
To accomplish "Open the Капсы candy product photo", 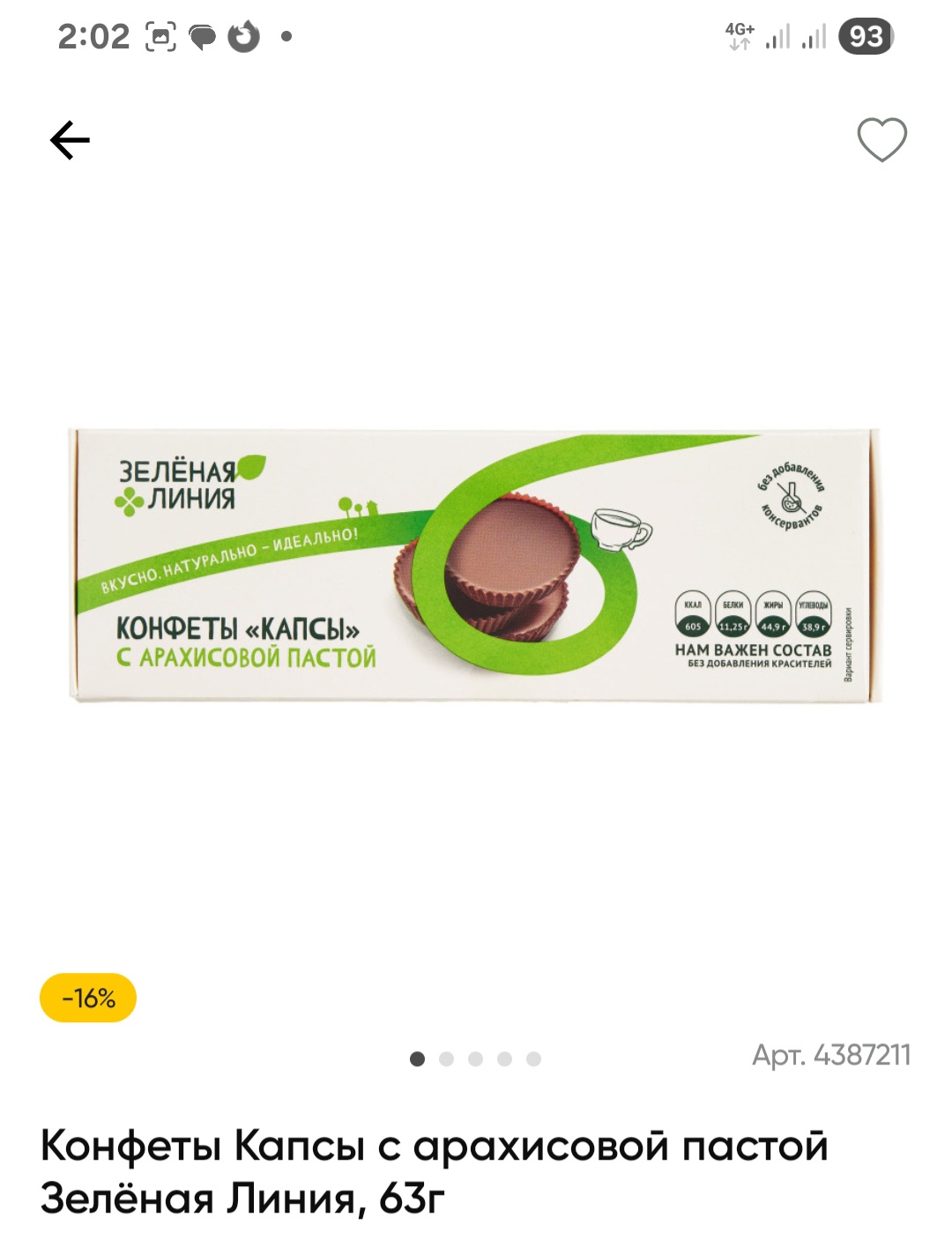I will (475, 565).
